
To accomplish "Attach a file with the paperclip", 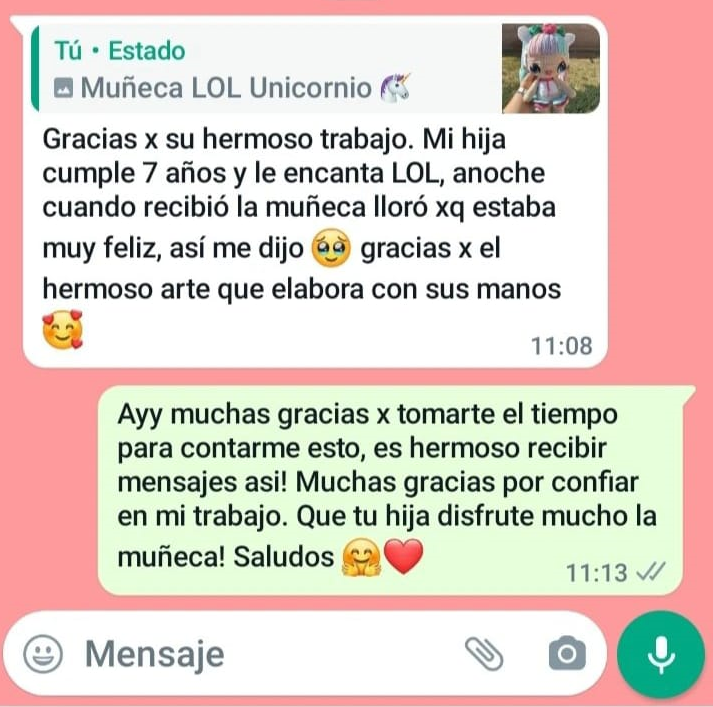I will point(484,655).
